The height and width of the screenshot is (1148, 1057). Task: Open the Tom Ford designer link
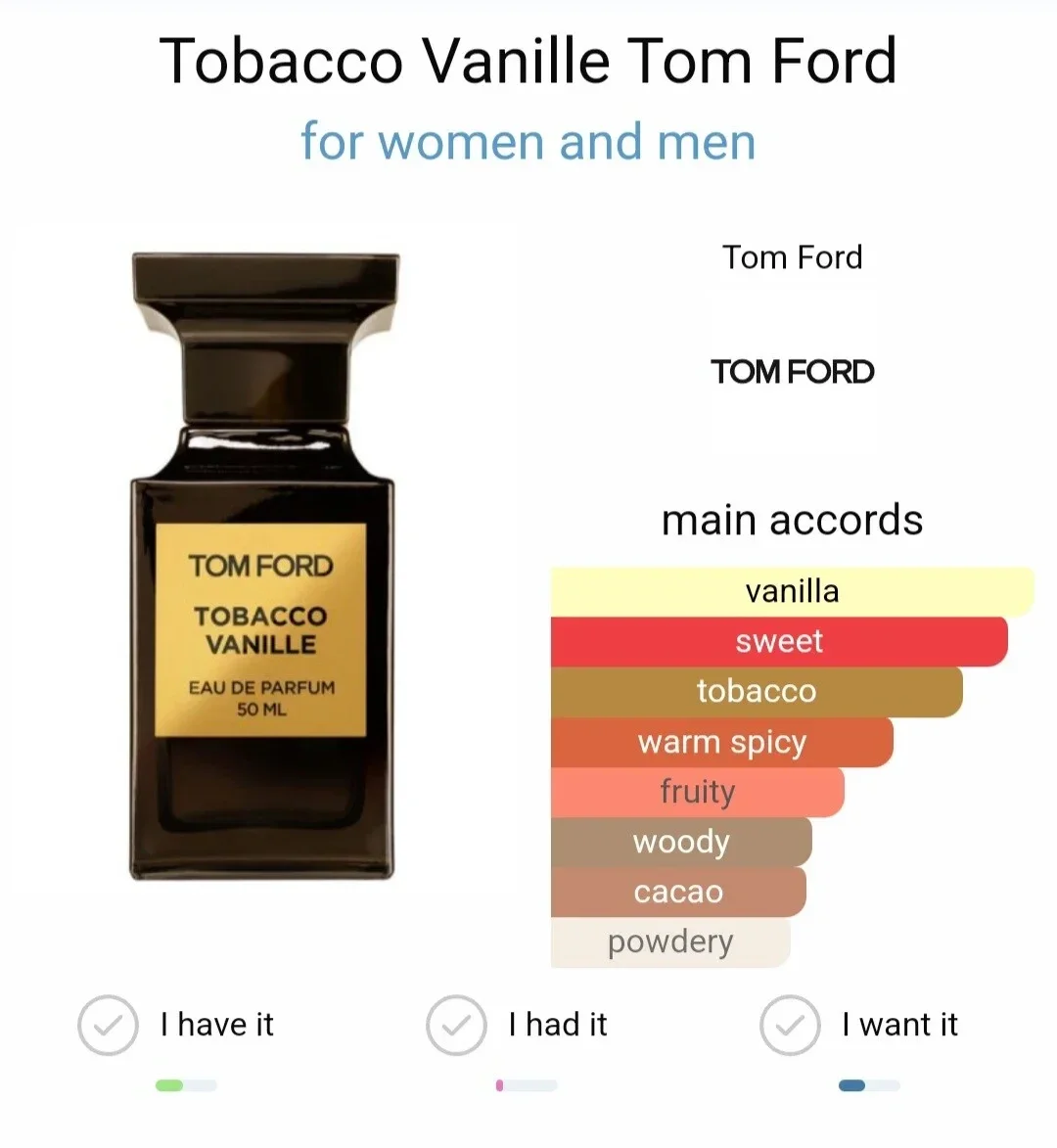click(792, 257)
